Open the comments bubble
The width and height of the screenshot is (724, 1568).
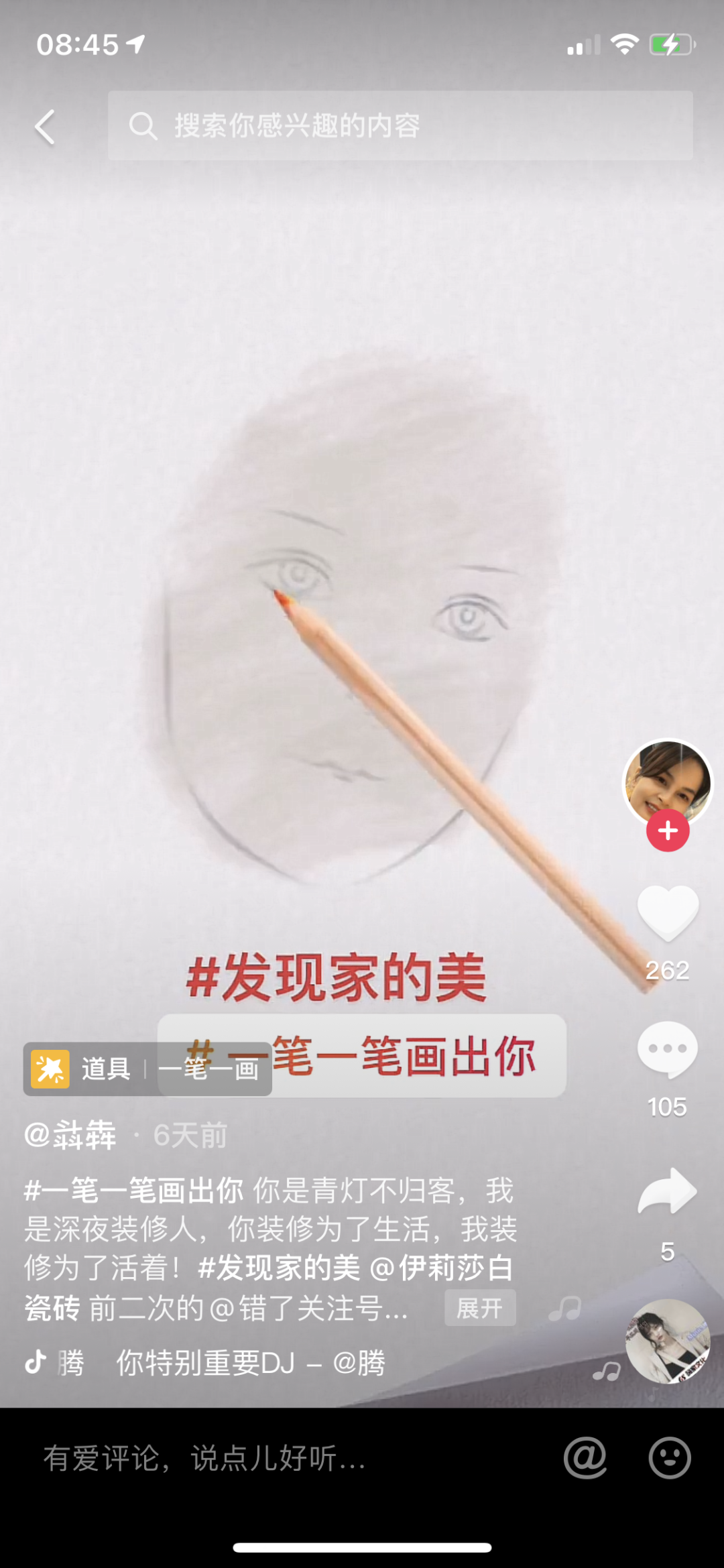[x=667, y=1049]
